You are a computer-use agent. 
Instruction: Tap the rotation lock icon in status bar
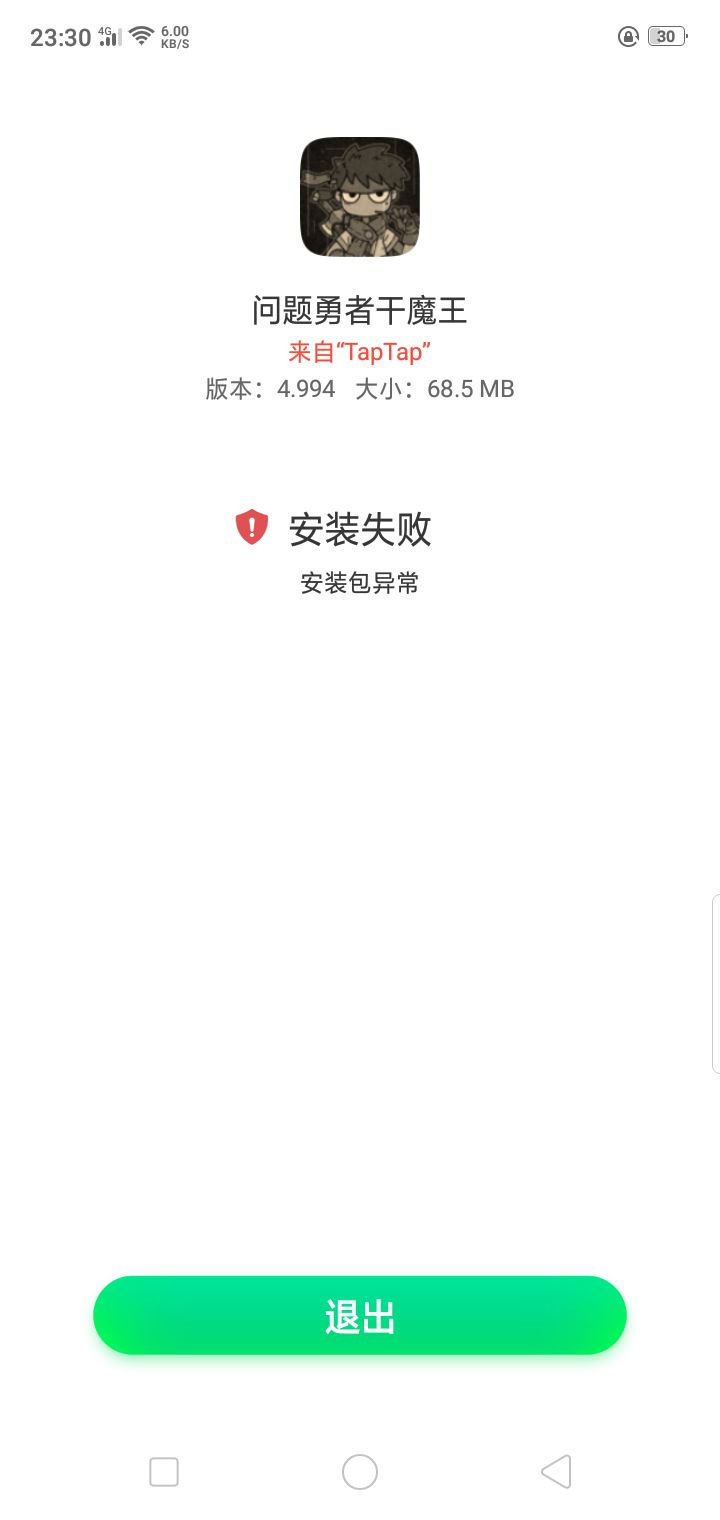627,36
